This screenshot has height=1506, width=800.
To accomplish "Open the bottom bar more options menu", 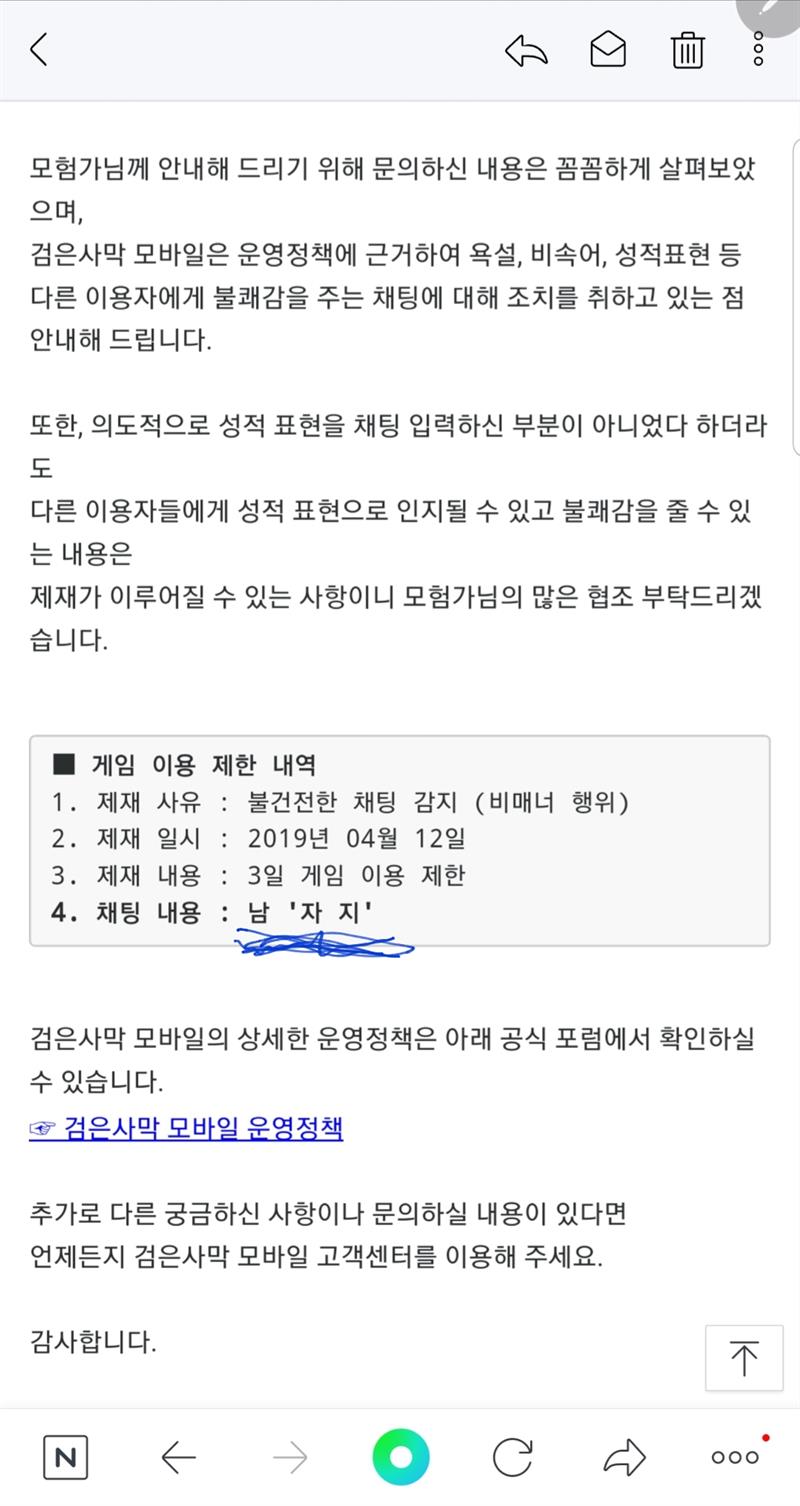I will tap(737, 1457).
